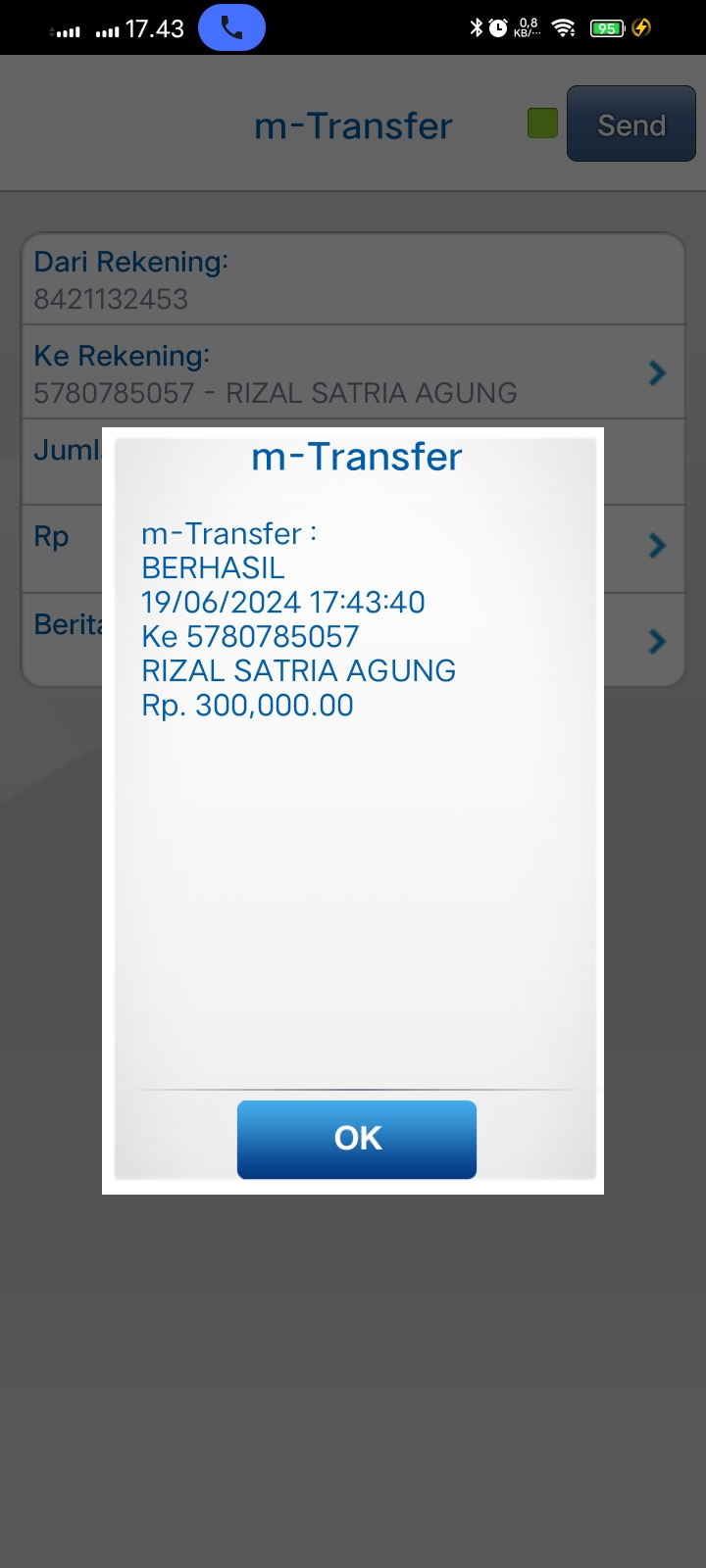This screenshot has height=1568, width=706.
Task: Tap OK to dismiss the transfer dialog
Action: pos(357,1139)
